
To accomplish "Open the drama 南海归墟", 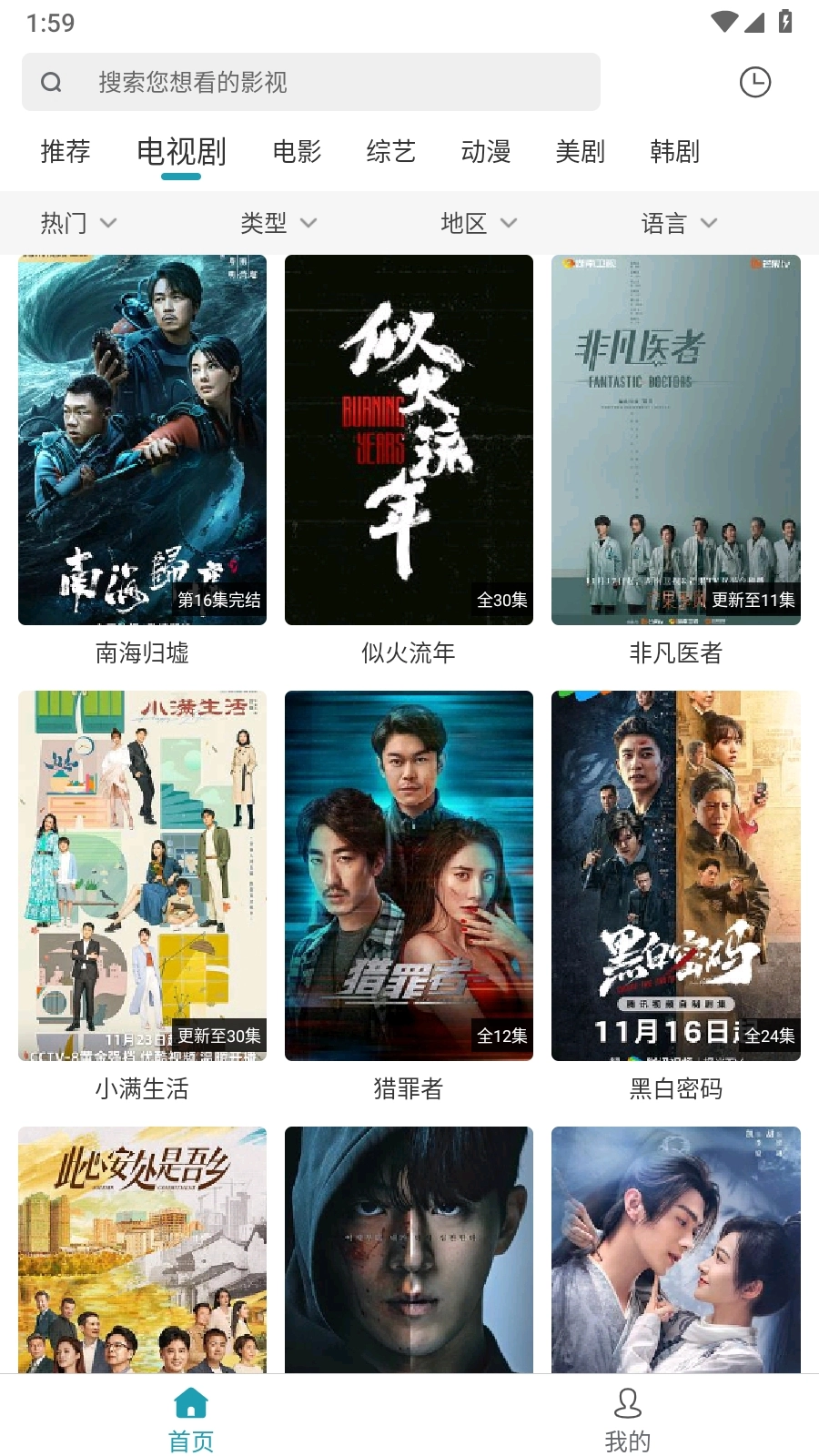I will (x=142, y=440).
